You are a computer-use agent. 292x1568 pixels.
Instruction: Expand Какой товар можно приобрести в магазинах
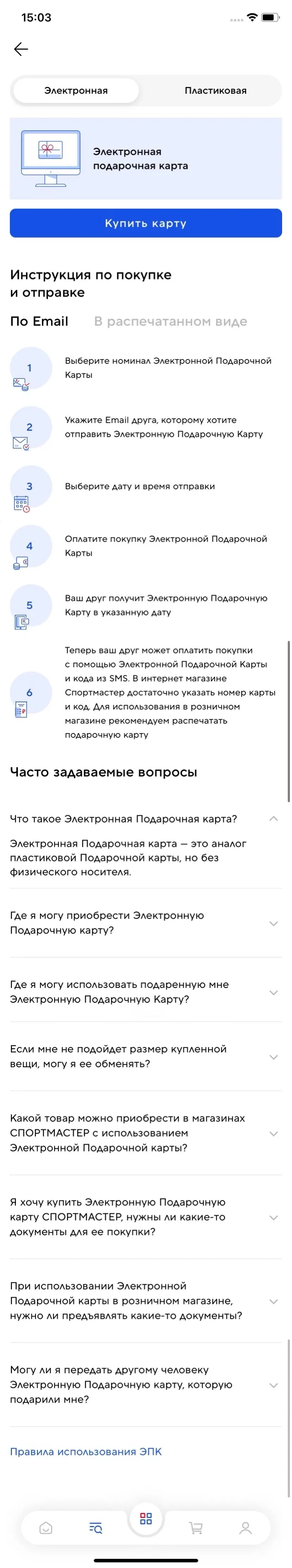tap(273, 1133)
